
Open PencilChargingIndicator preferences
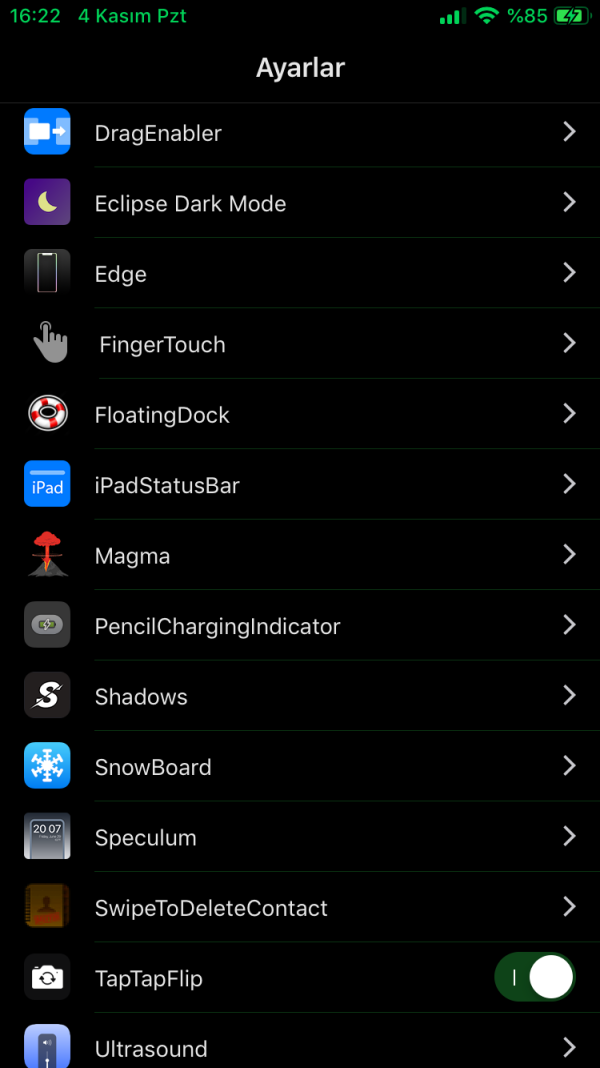tap(300, 626)
